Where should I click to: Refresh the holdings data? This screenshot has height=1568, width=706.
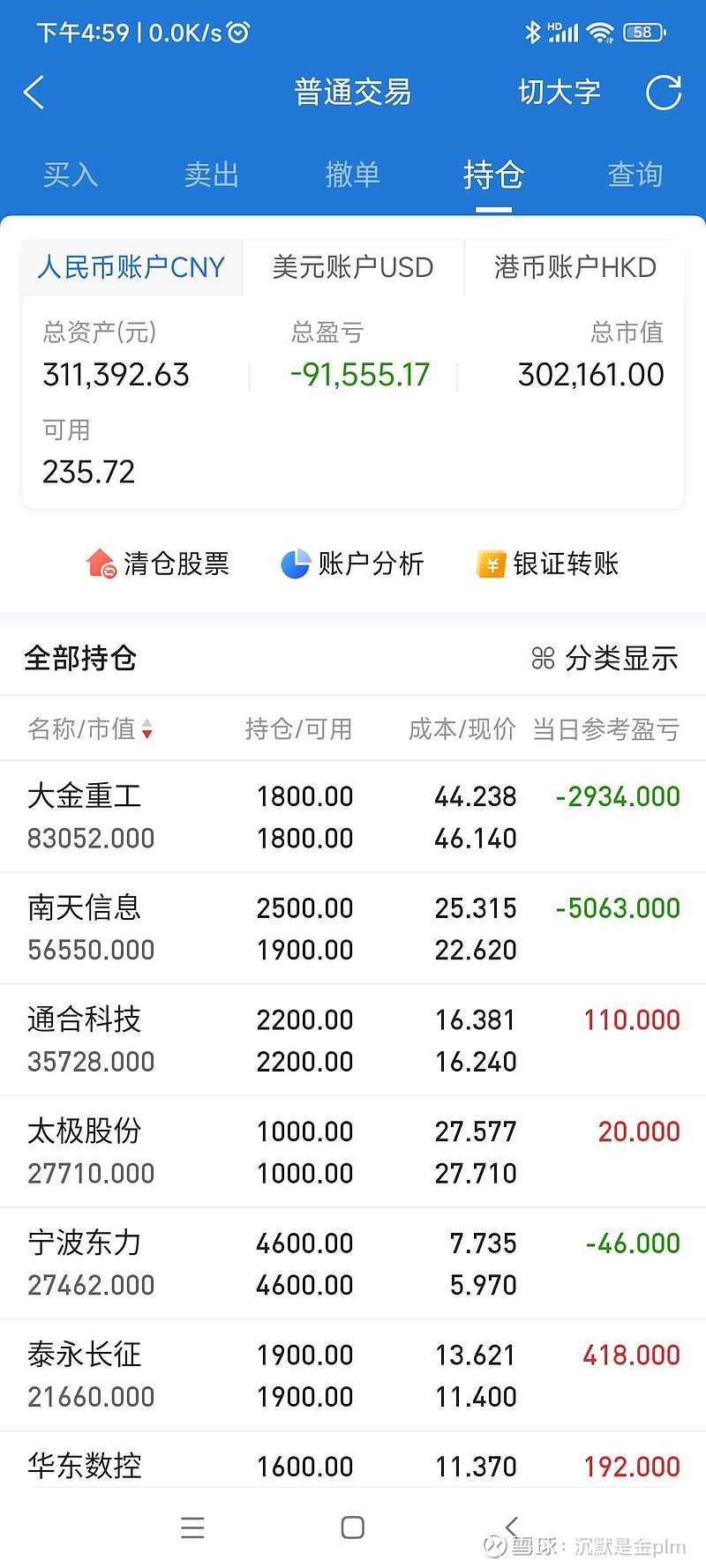point(664,92)
